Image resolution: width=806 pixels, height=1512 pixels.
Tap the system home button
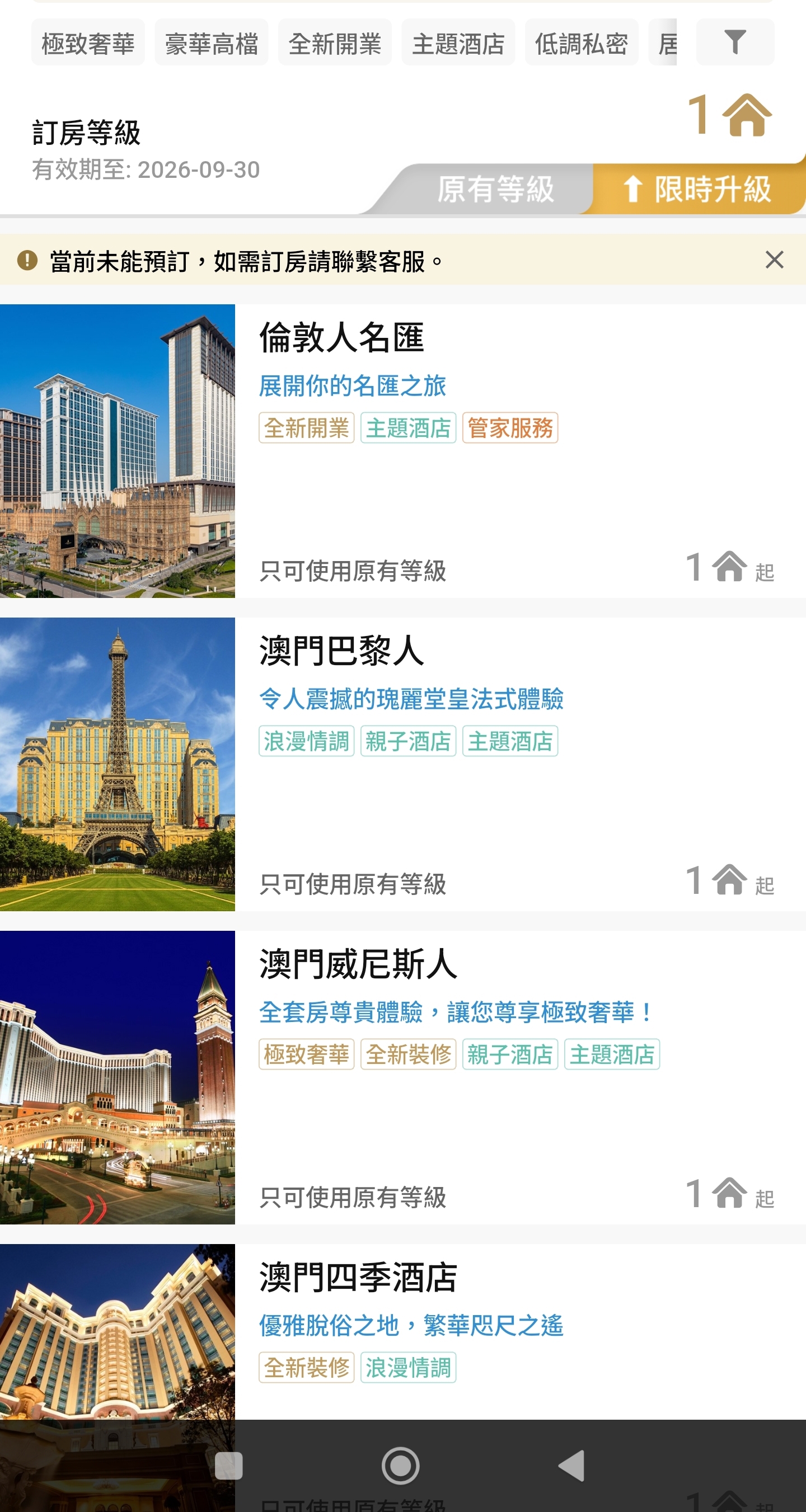pyautogui.click(x=401, y=1466)
